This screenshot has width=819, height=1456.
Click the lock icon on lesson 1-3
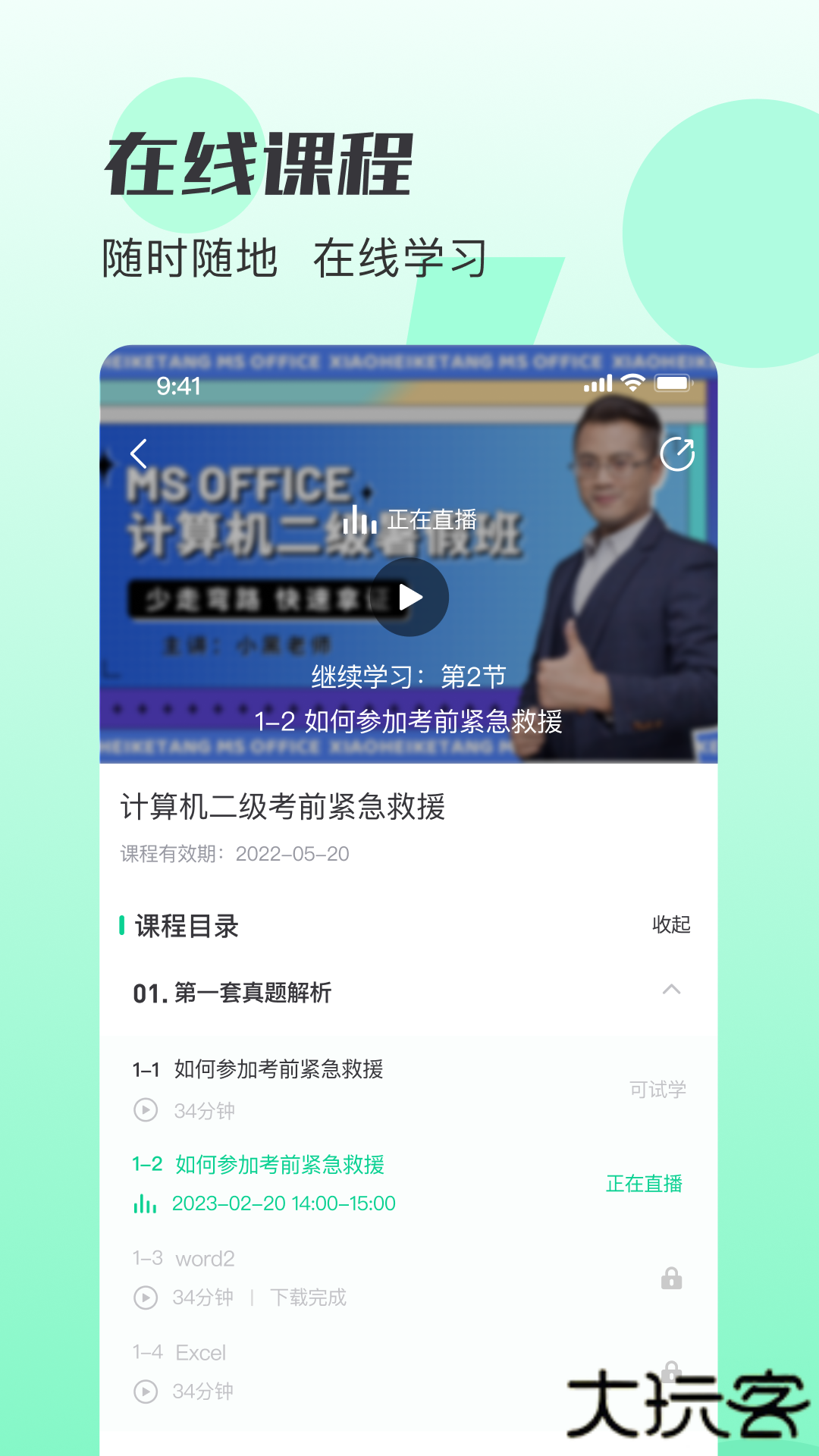pos(672,1279)
